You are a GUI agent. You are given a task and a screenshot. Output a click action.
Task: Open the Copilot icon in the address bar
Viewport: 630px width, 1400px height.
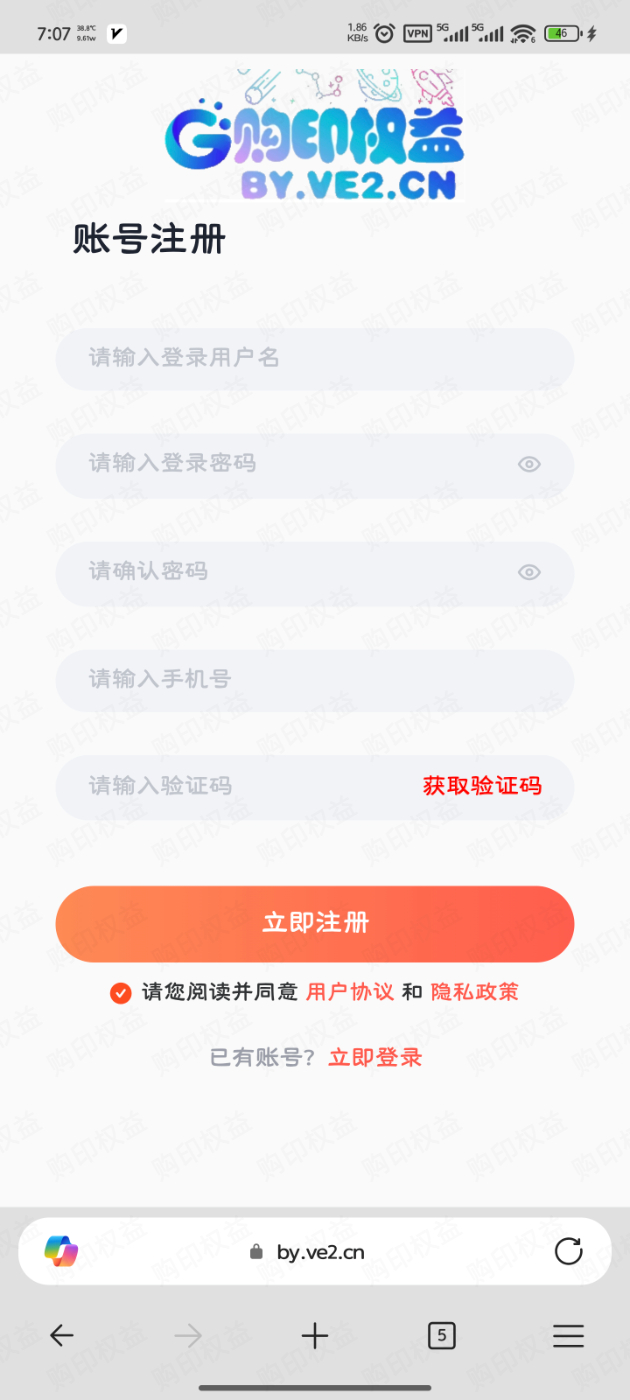coord(61,1251)
